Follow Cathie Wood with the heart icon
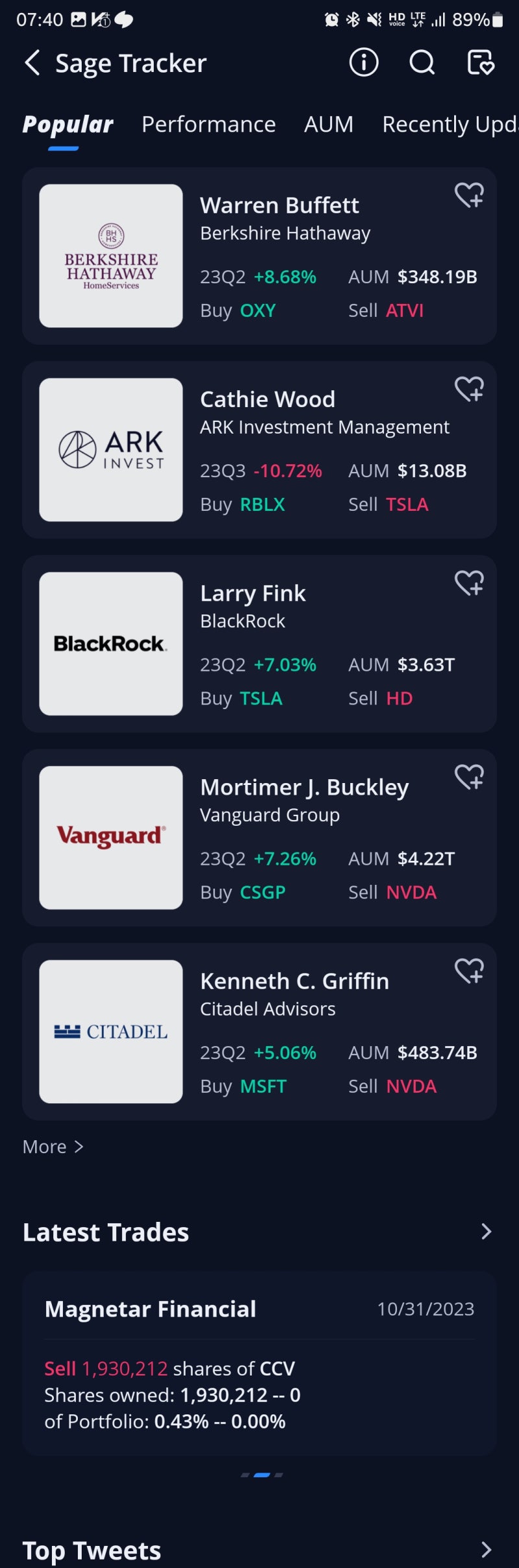 (469, 389)
